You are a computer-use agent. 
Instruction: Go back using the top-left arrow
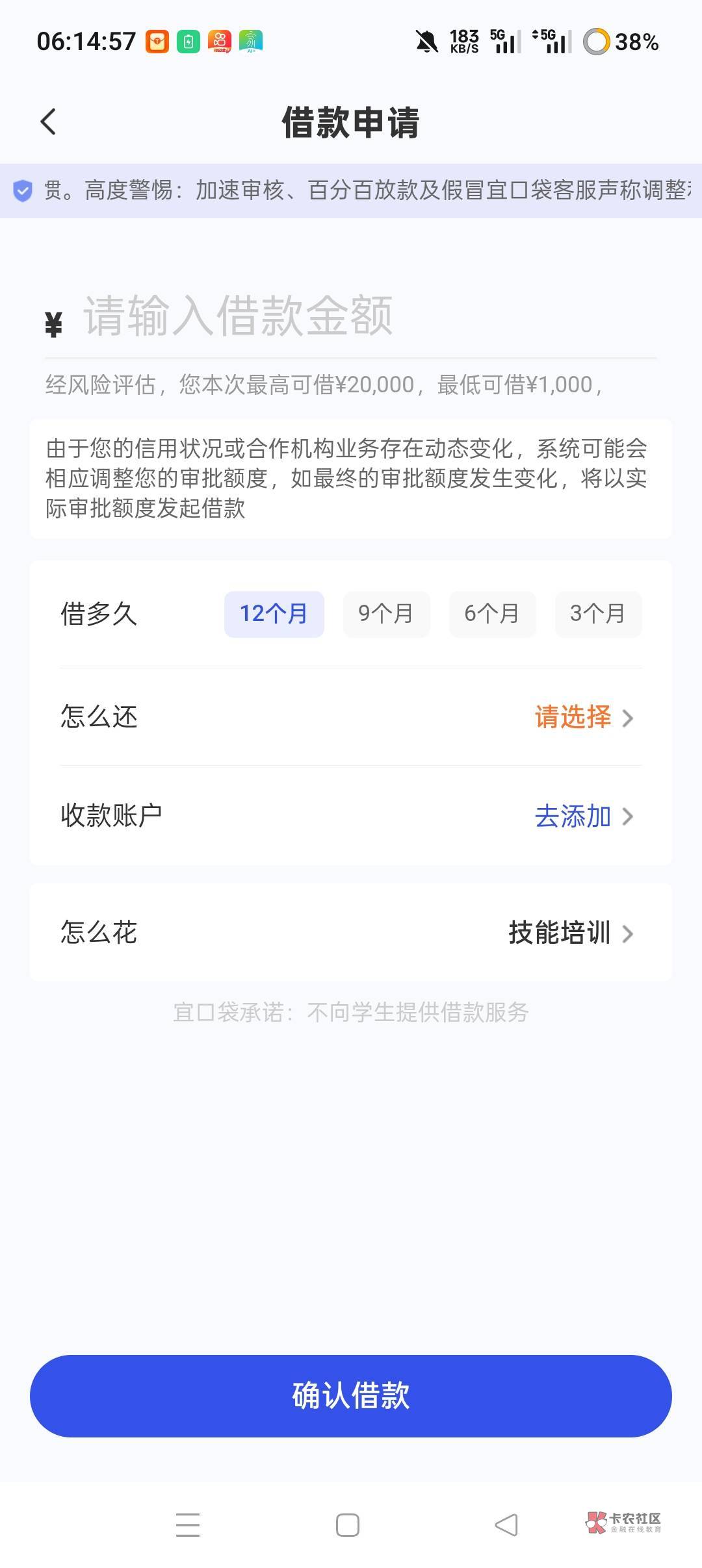click(49, 121)
